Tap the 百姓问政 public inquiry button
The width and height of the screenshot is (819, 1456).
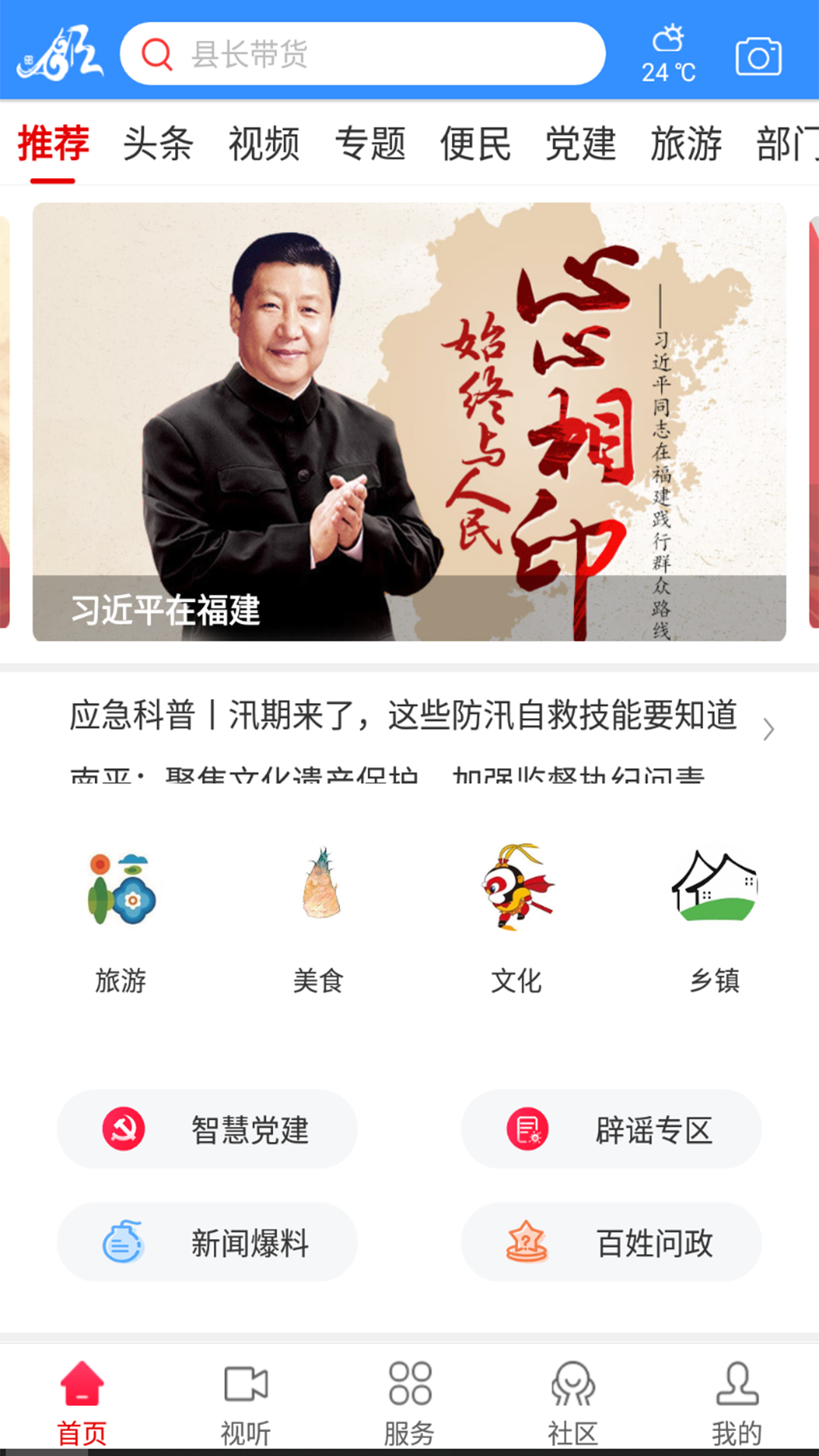coord(611,1241)
